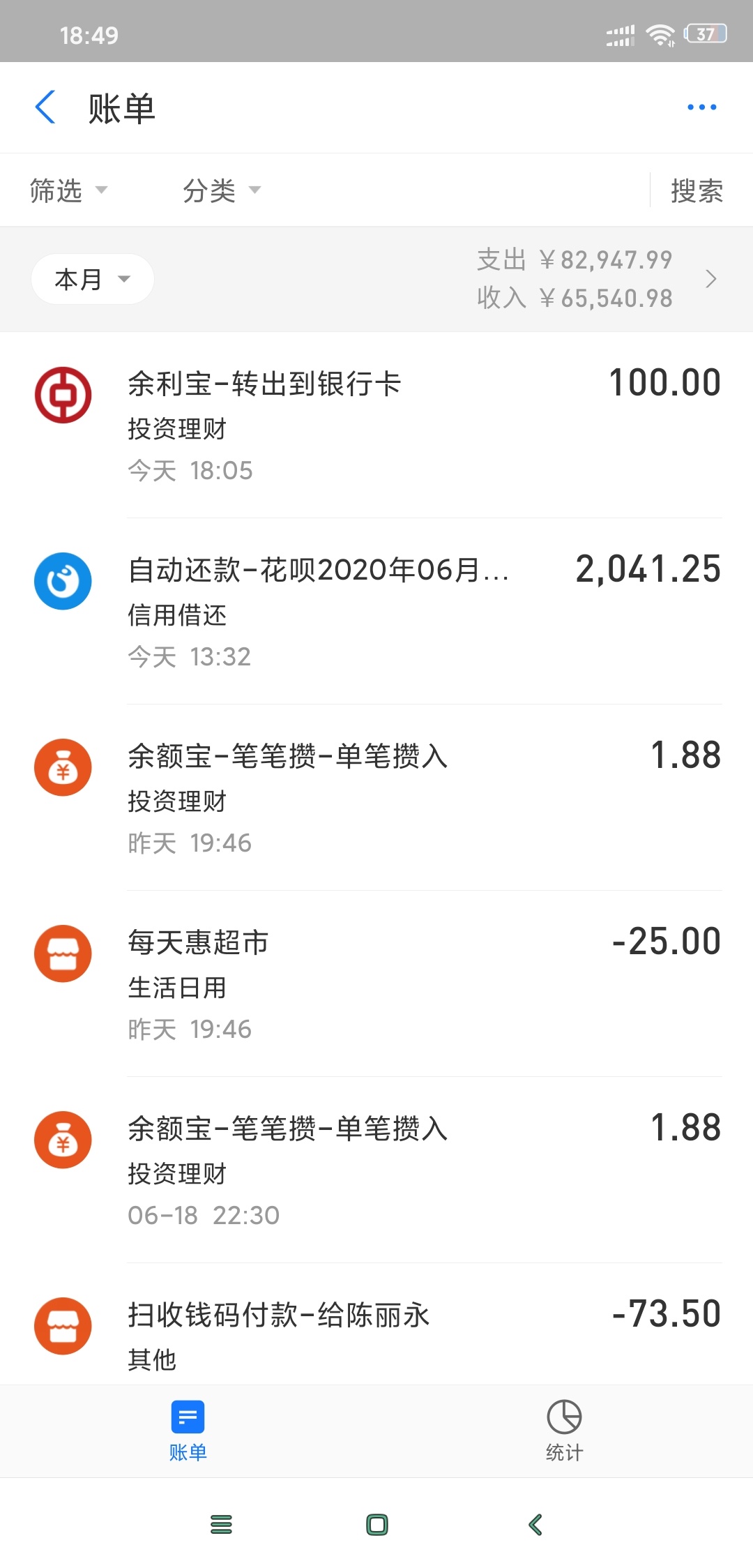Go back from the 账单 page
Screen dimensions: 753x1568
45,107
